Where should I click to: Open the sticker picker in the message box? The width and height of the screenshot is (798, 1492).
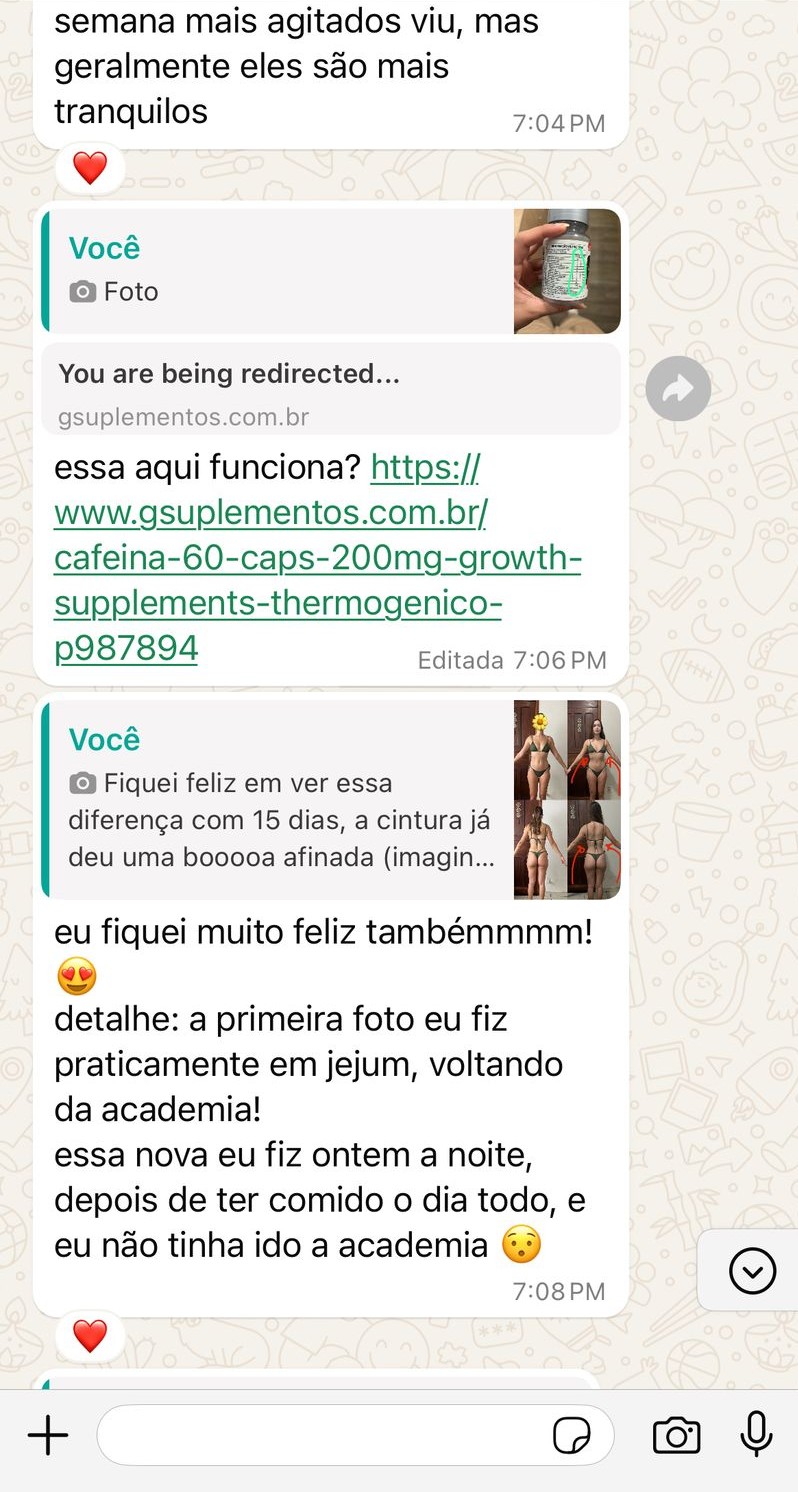[x=571, y=1437]
